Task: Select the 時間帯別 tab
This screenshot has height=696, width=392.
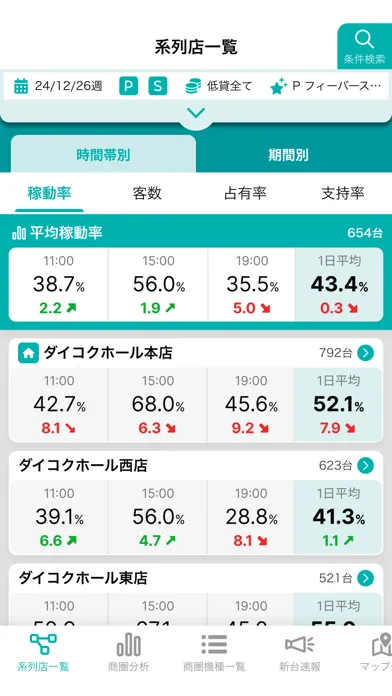Action: click(x=103, y=155)
